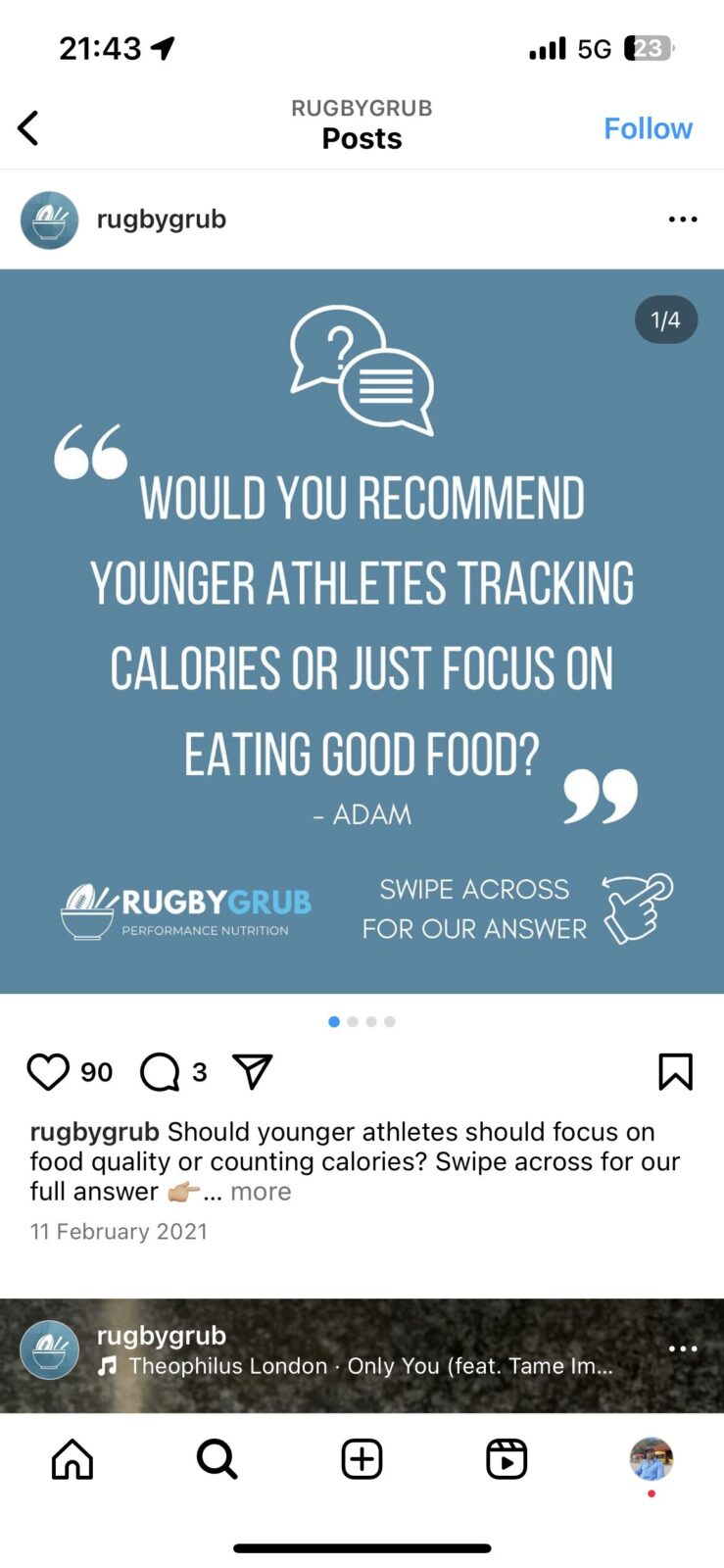Follow the rugbygrub account
The image size is (724, 1568).
tap(648, 128)
